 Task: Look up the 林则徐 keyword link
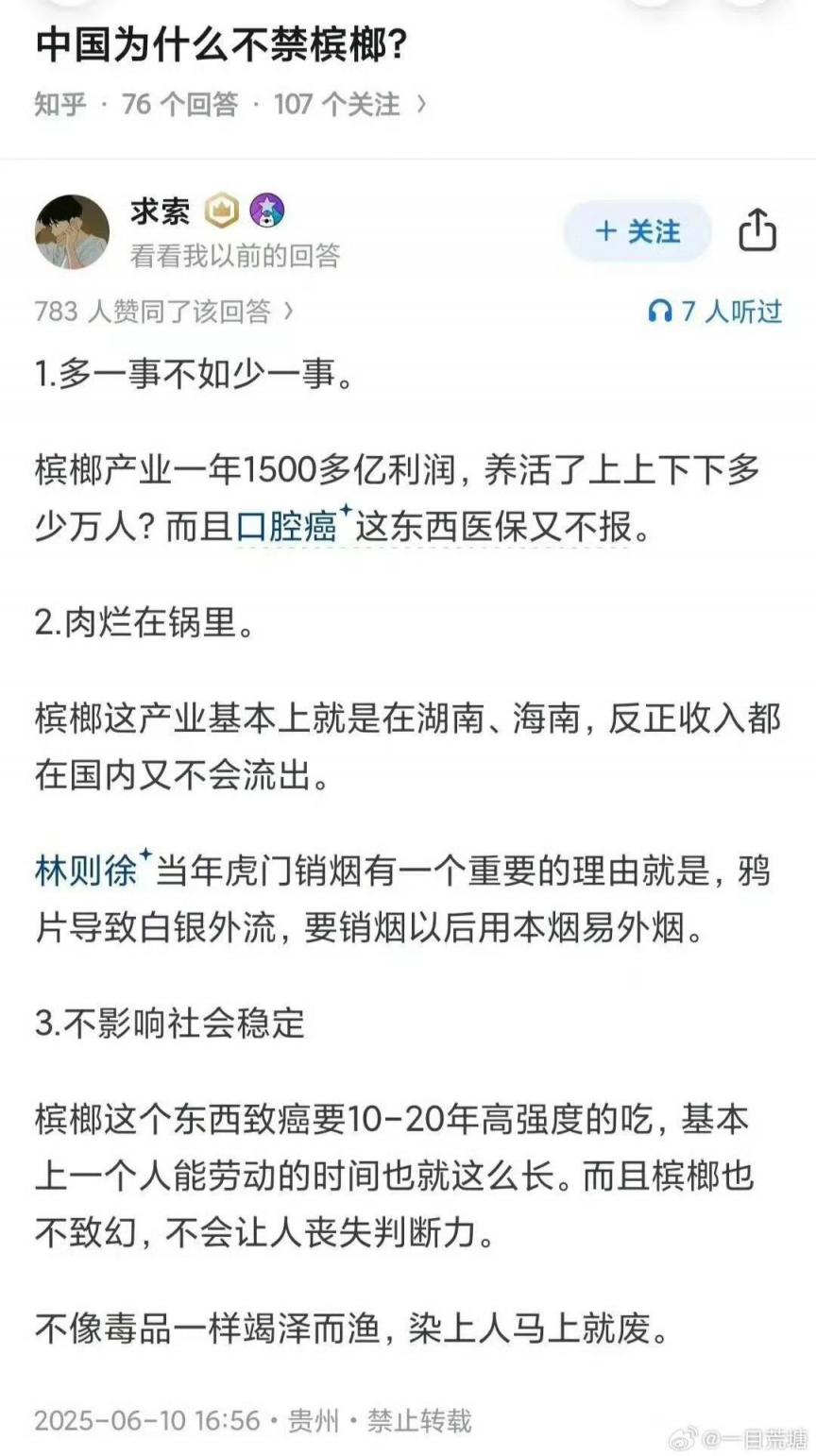(86, 871)
